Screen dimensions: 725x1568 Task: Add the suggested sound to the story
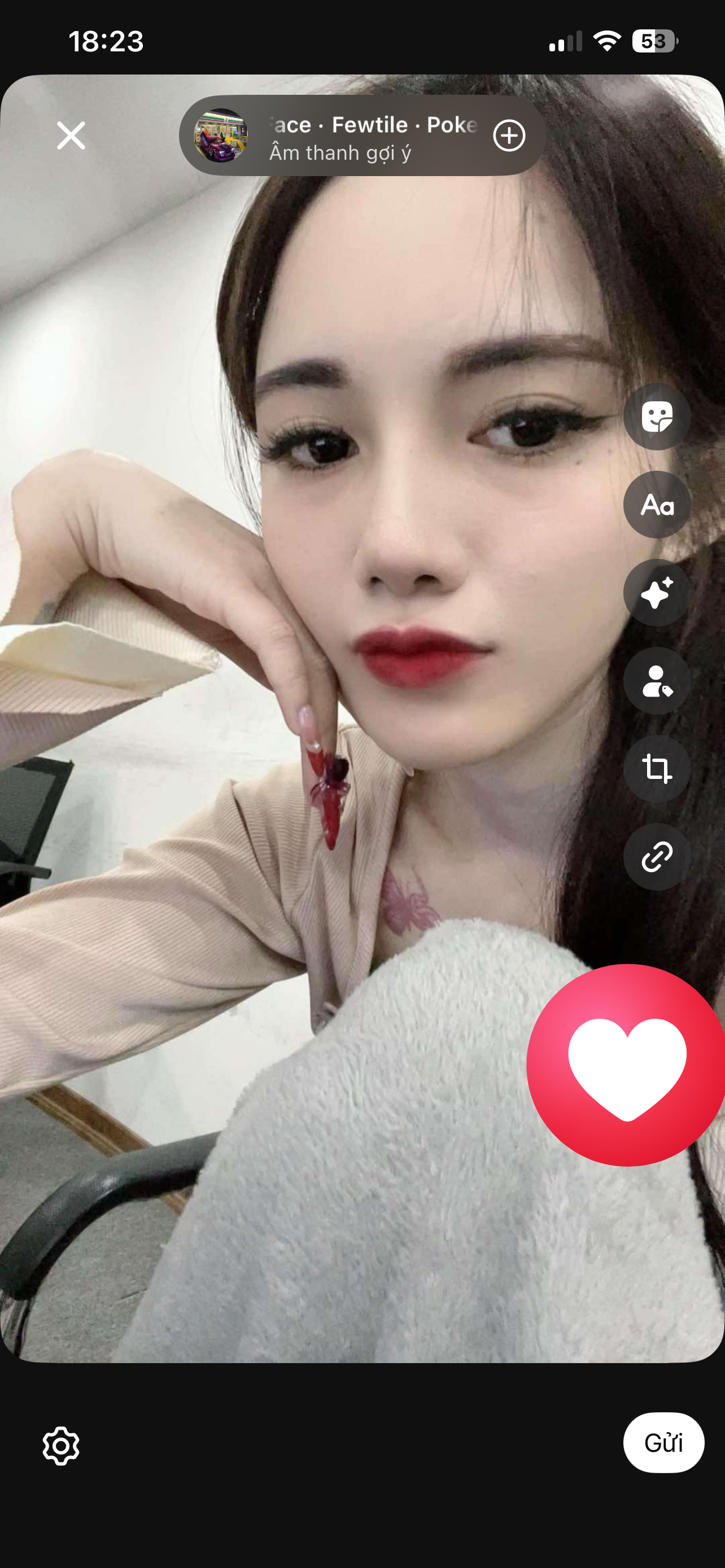(x=509, y=135)
